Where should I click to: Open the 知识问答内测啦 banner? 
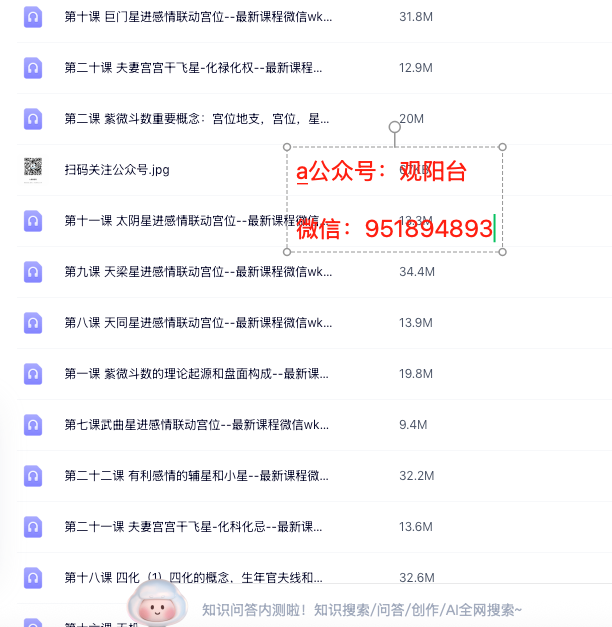(361, 609)
